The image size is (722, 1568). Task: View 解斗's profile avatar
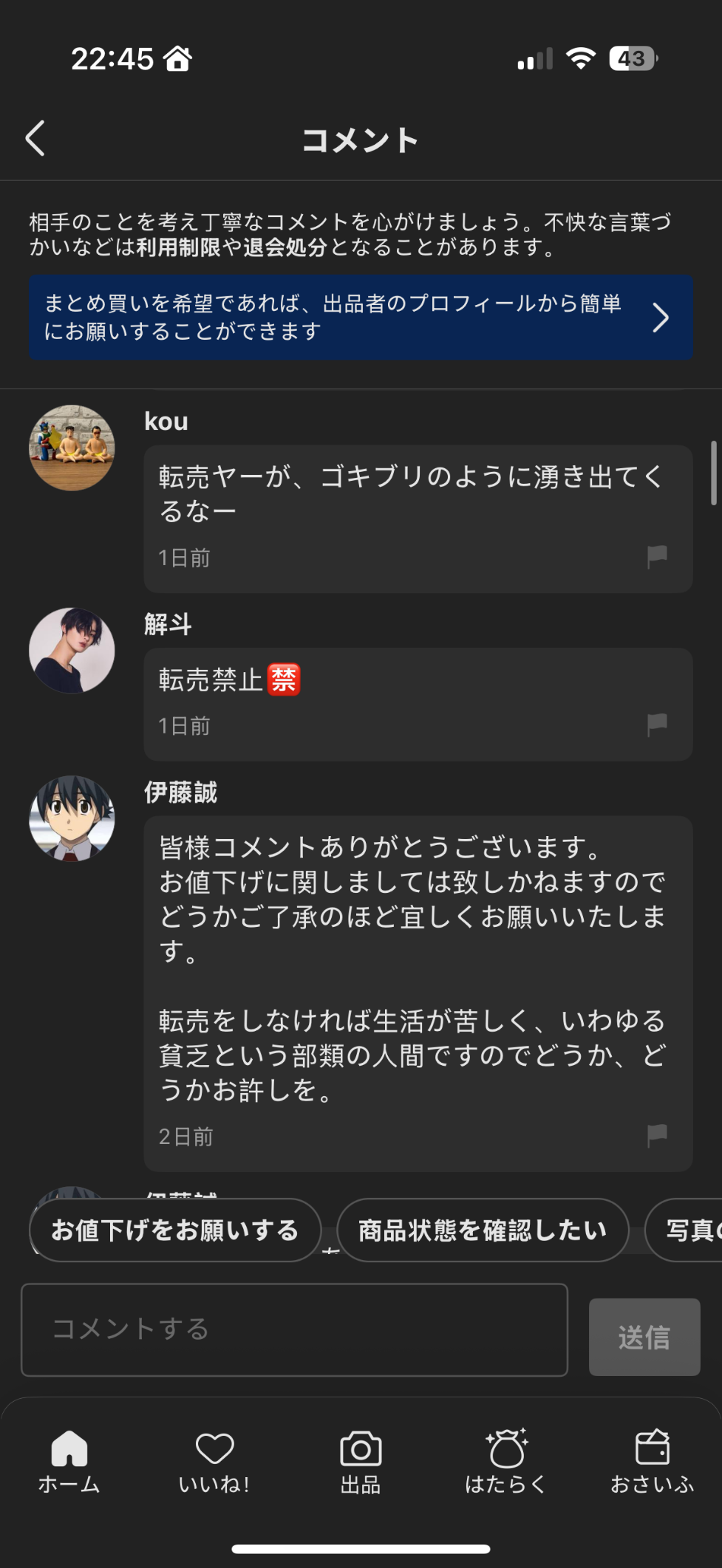click(72, 650)
